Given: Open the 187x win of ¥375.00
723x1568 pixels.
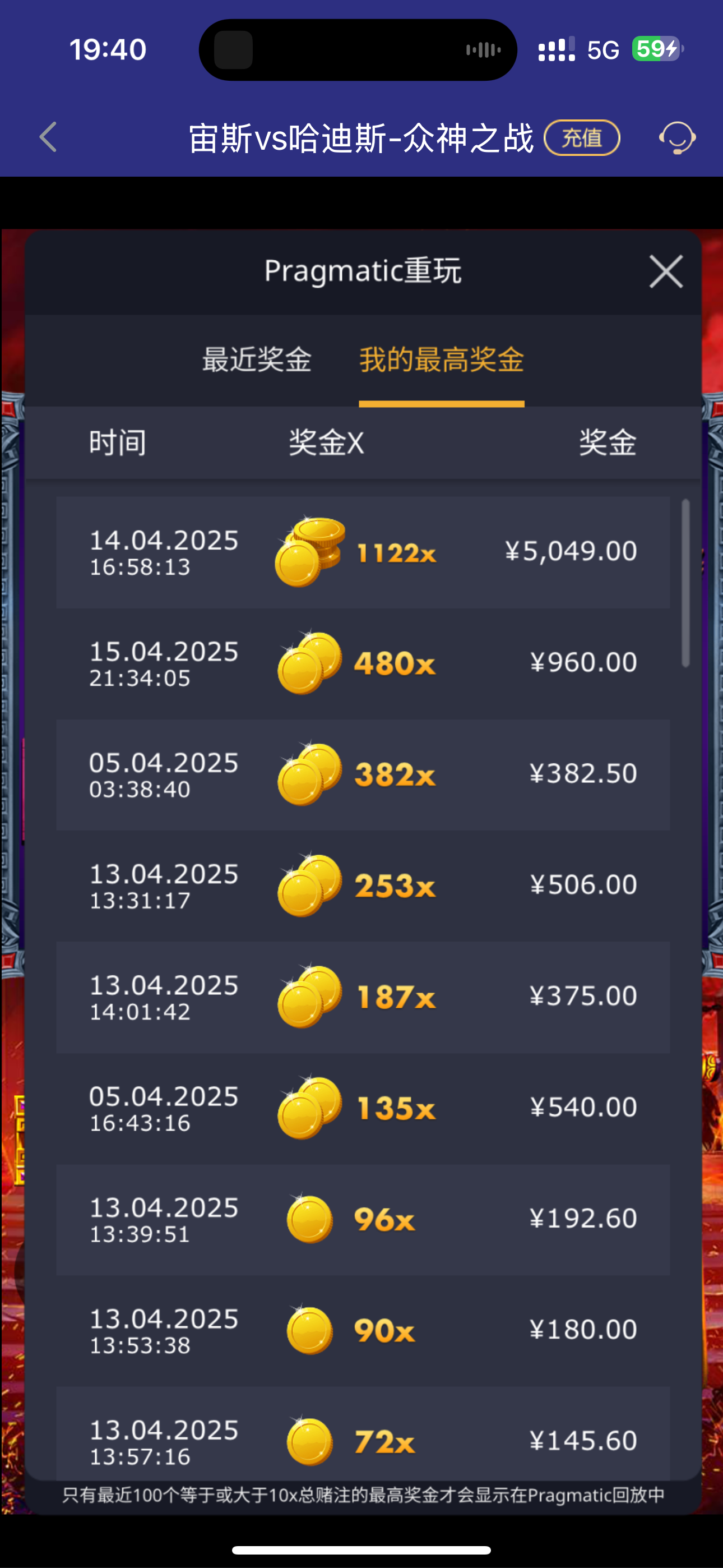Looking at the screenshot, I should click(x=363, y=997).
